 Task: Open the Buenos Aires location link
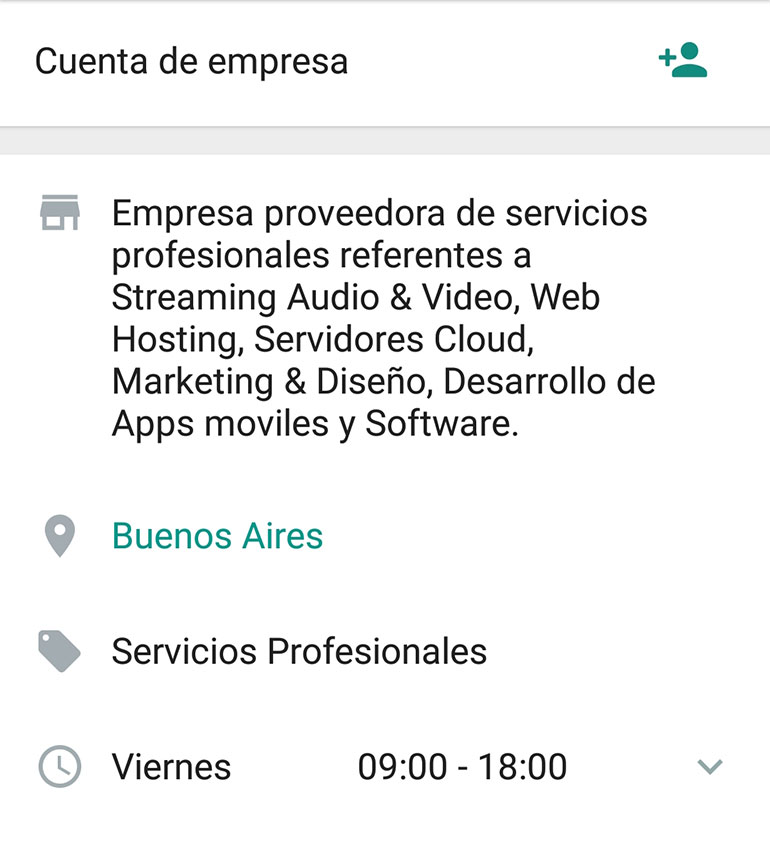coord(217,536)
